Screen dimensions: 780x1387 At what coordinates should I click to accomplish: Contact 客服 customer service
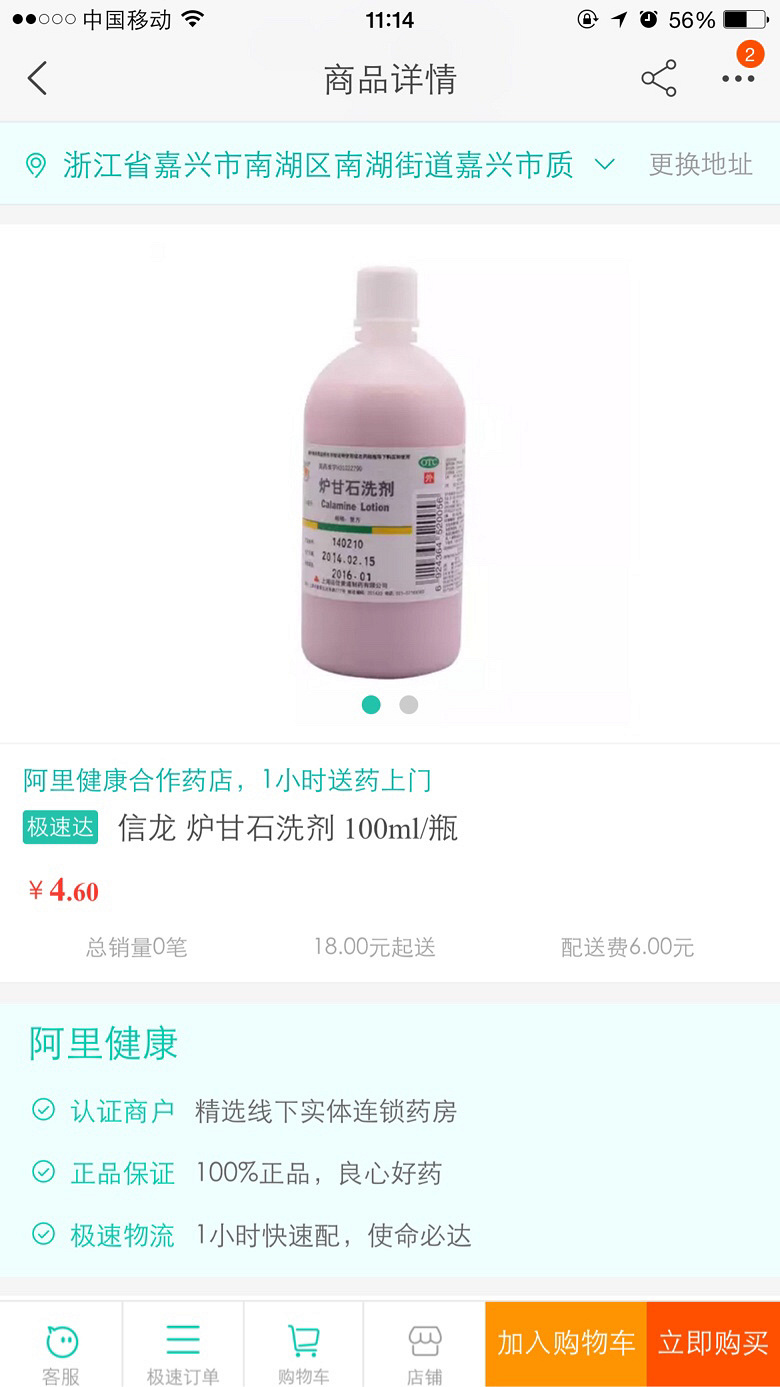click(x=61, y=1354)
